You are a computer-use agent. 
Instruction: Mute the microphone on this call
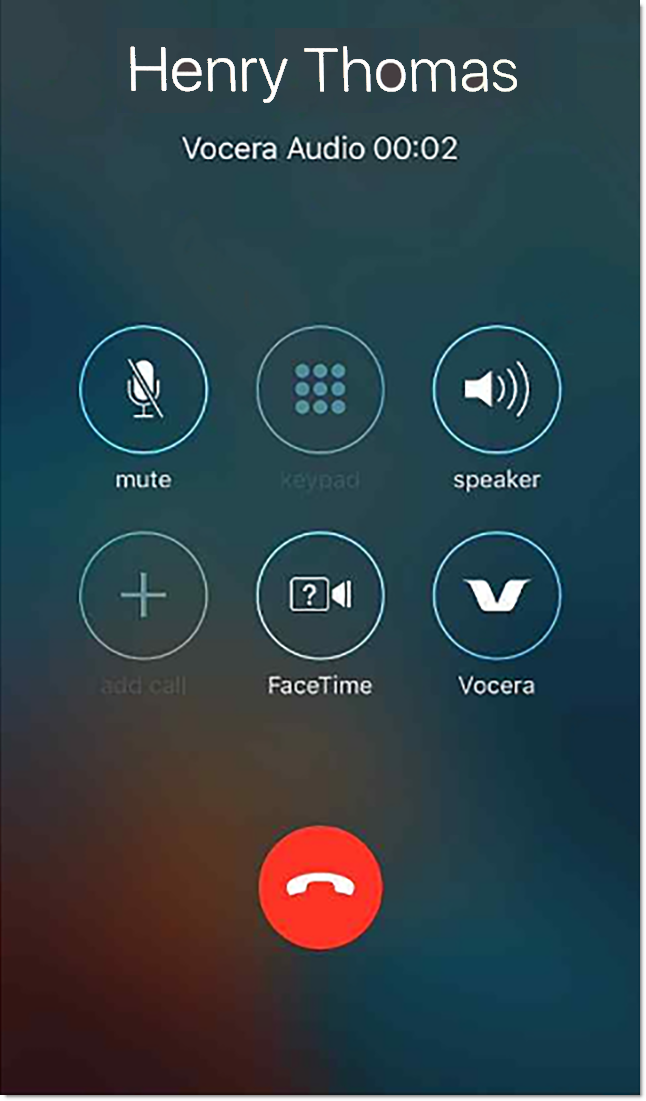[x=143, y=389]
